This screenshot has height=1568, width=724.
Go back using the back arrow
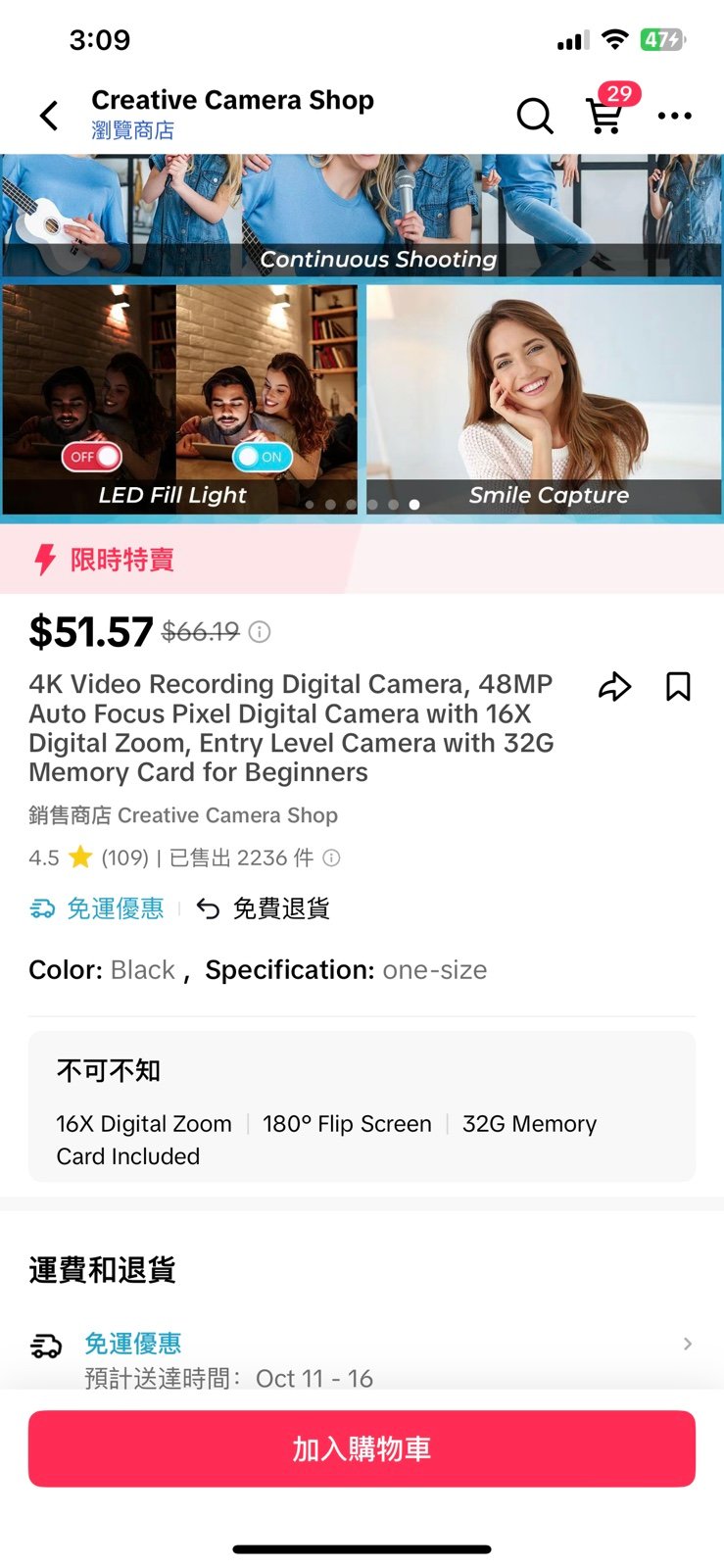click(49, 116)
